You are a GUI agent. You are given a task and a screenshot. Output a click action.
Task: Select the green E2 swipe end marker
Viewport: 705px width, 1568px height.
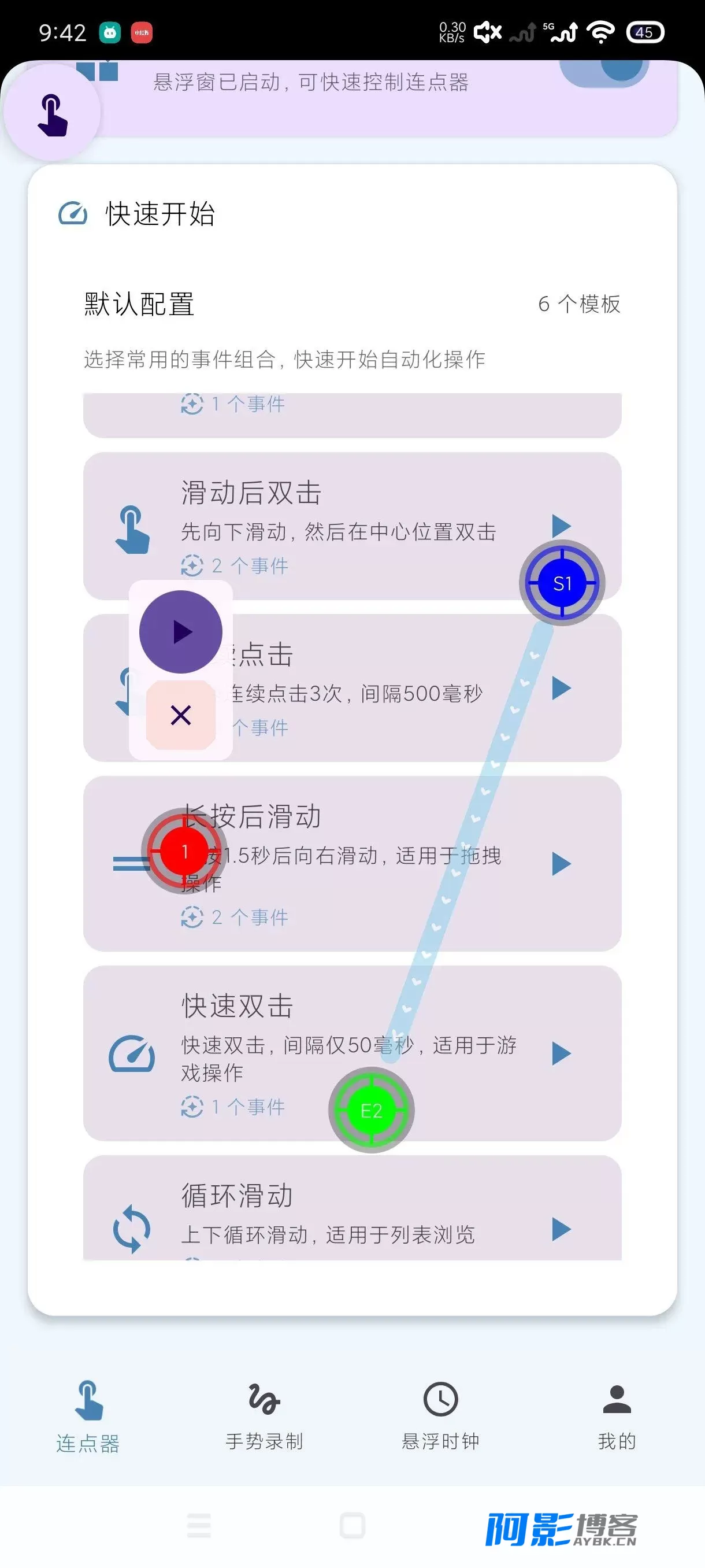pyautogui.click(x=371, y=1110)
